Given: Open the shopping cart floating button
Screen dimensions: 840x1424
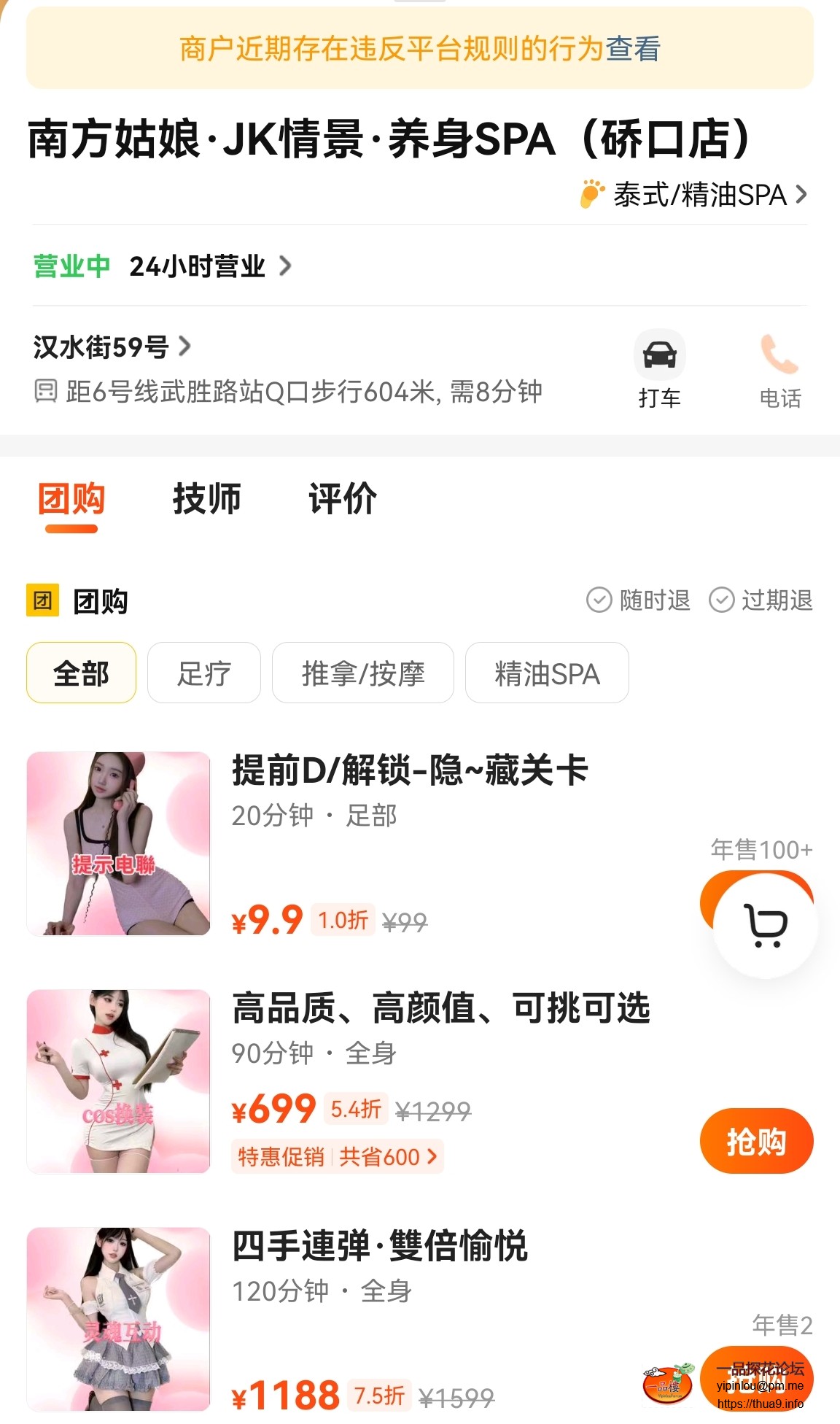Looking at the screenshot, I should (765, 925).
